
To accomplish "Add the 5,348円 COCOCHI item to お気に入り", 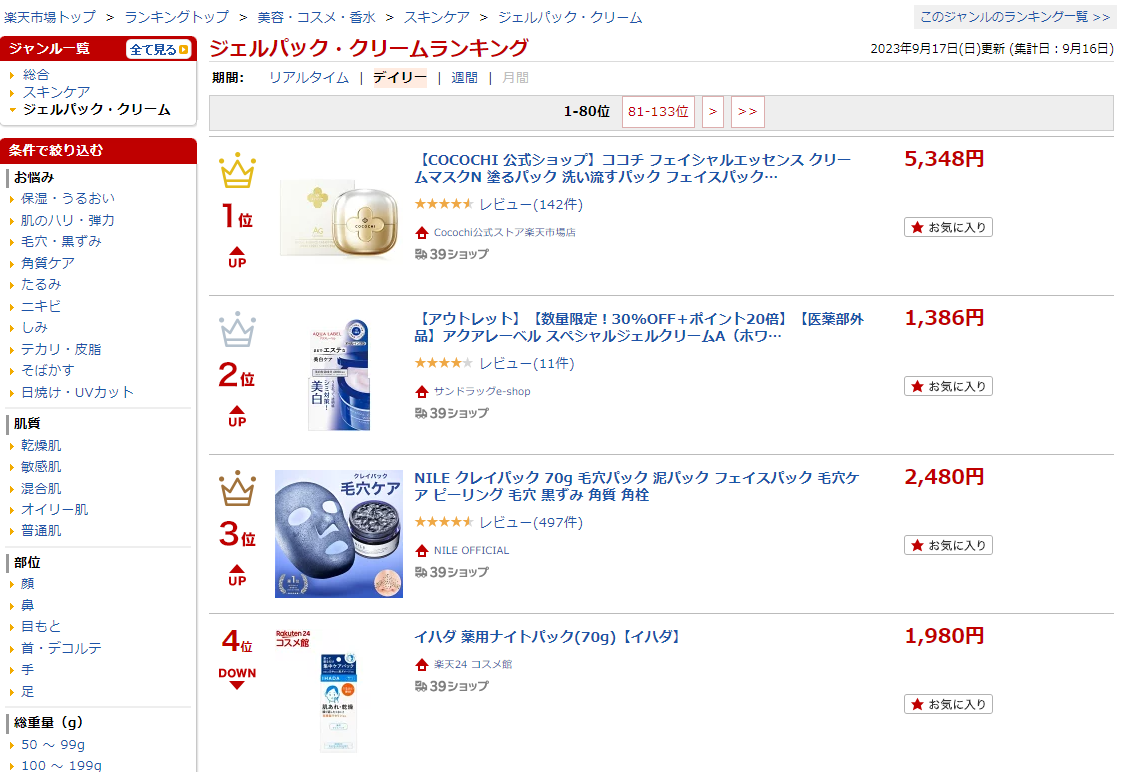I will coord(948,227).
